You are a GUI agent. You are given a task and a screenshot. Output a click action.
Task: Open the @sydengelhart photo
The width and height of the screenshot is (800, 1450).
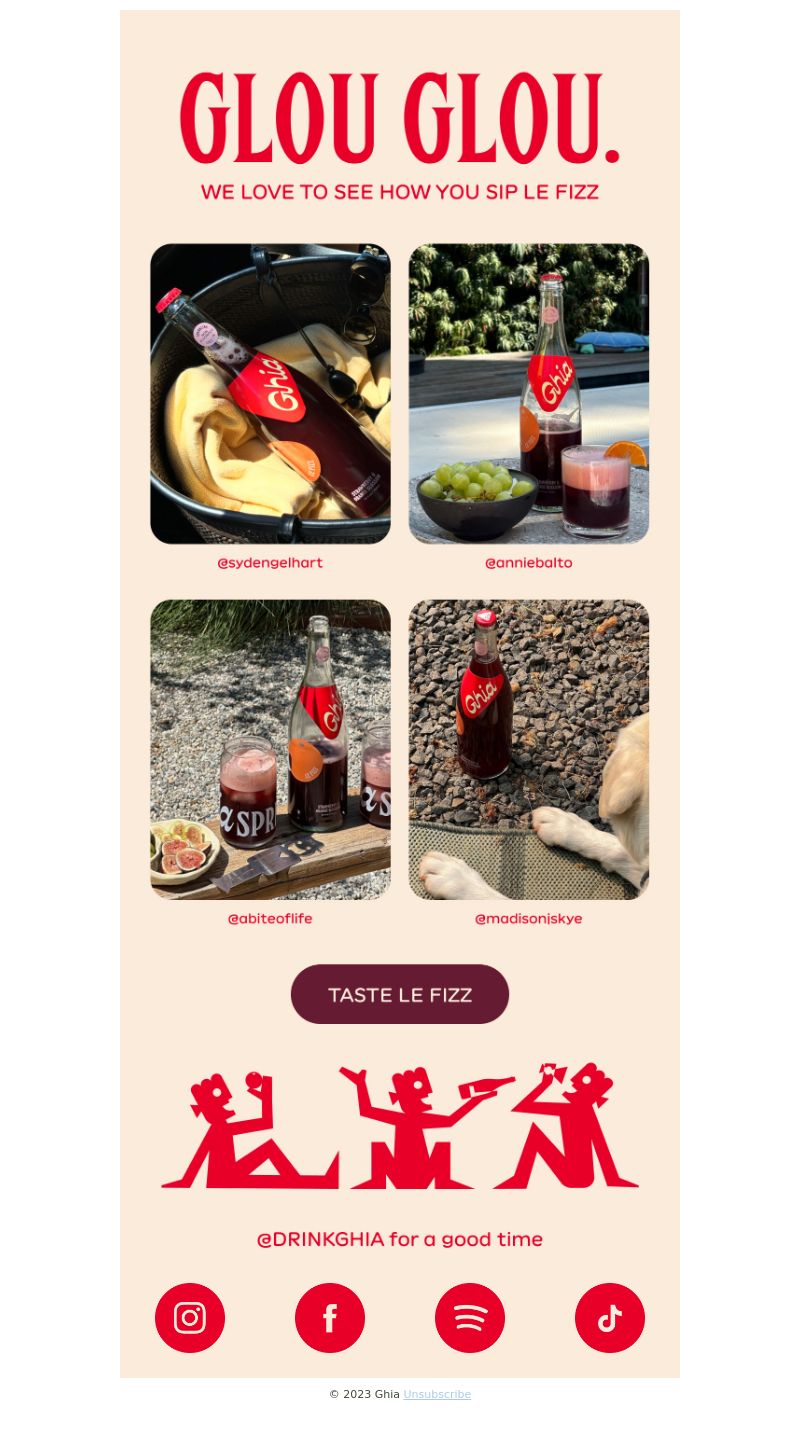pos(270,394)
